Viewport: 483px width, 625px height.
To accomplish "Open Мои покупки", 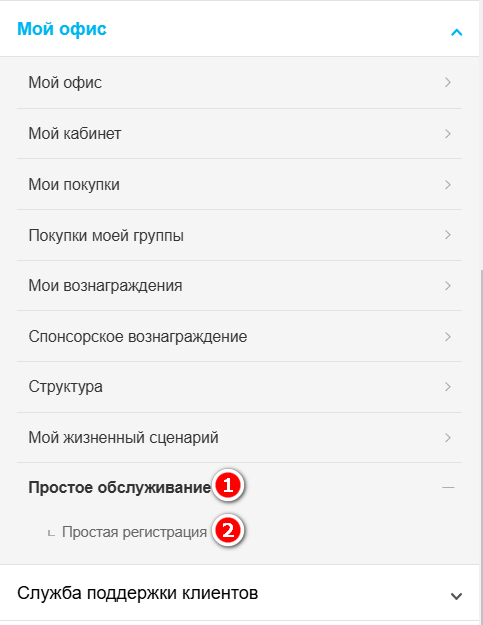I will click(239, 185).
